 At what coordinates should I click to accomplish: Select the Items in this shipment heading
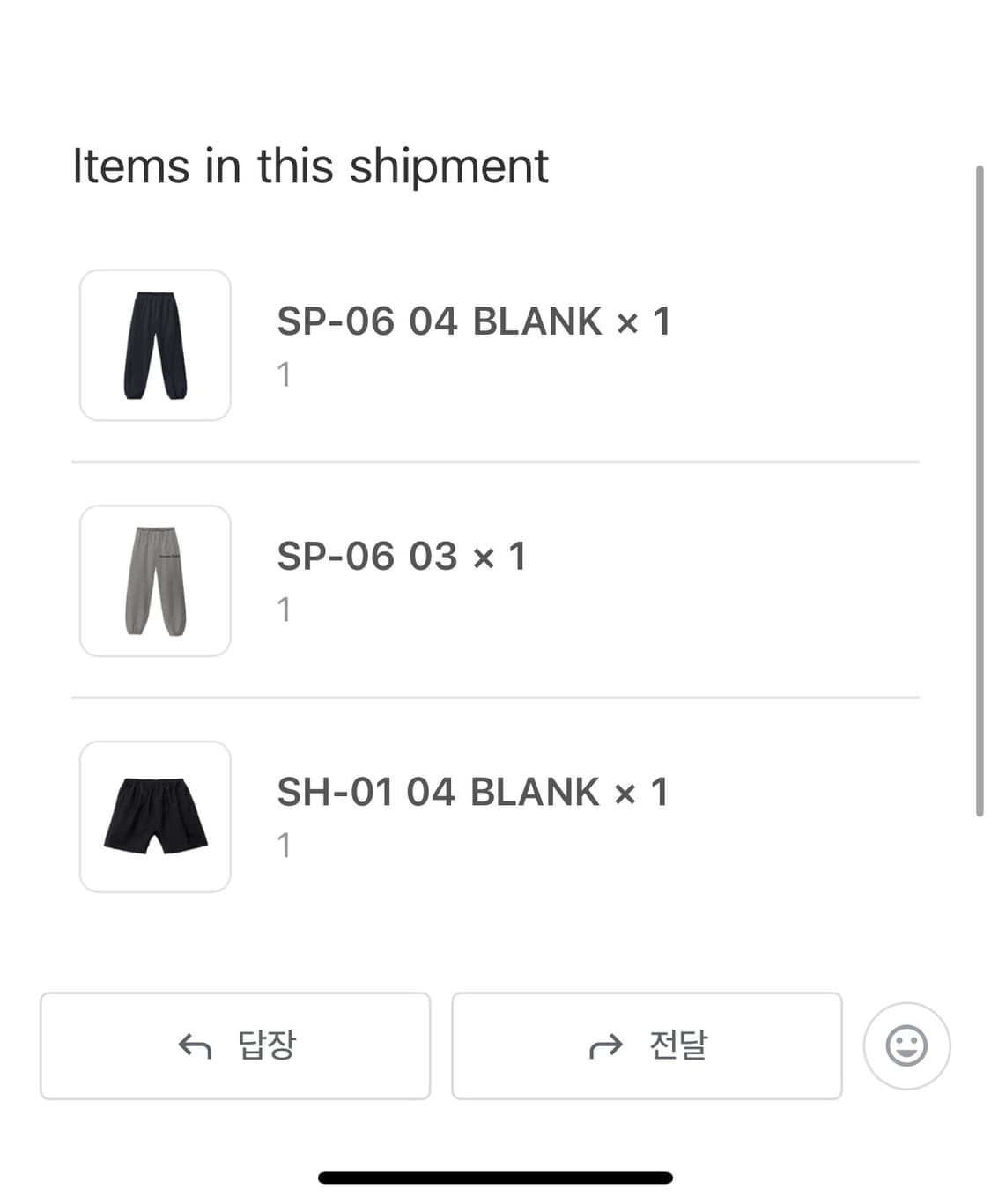click(310, 166)
